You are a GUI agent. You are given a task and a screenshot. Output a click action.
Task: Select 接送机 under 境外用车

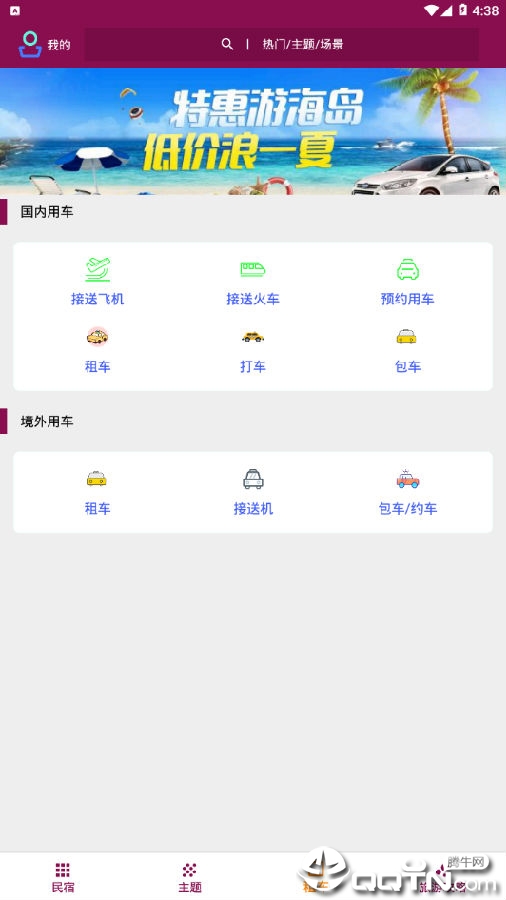pos(253,492)
